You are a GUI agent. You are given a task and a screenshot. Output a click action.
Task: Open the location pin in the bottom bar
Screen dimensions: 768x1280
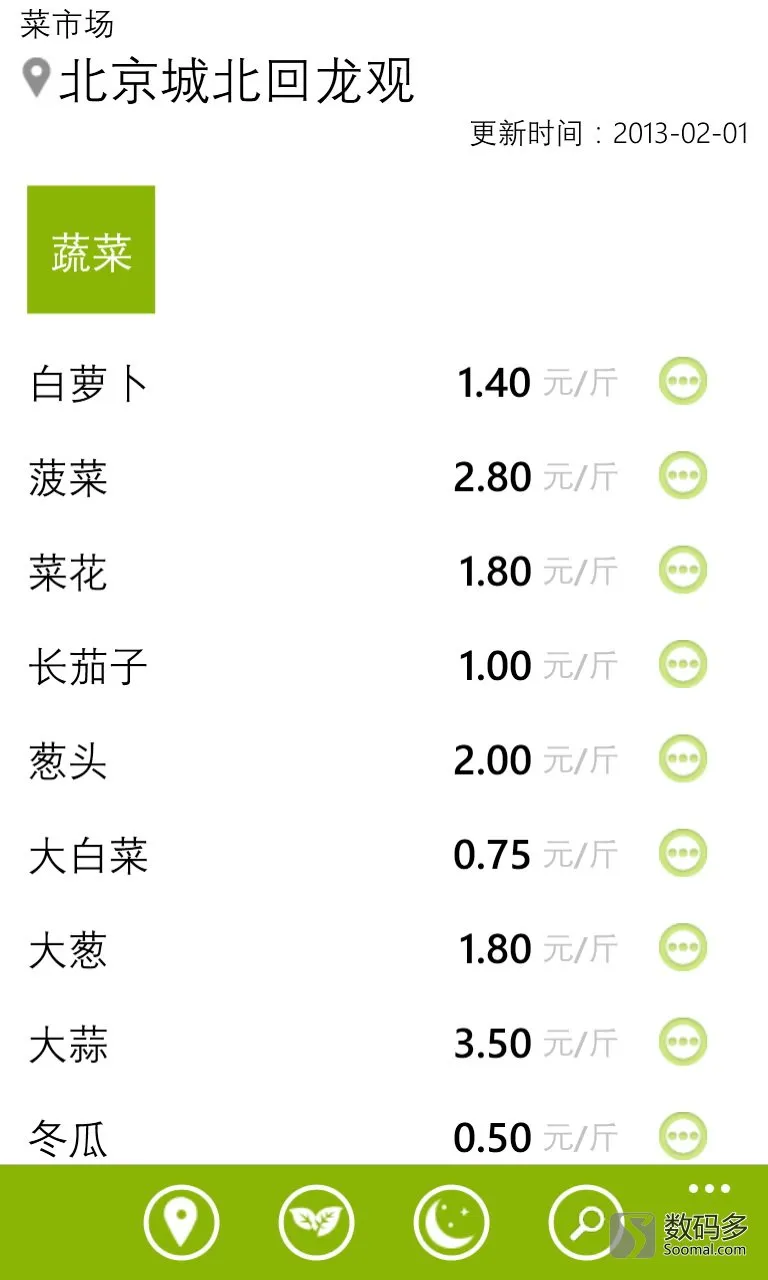tap(181, 1222)
